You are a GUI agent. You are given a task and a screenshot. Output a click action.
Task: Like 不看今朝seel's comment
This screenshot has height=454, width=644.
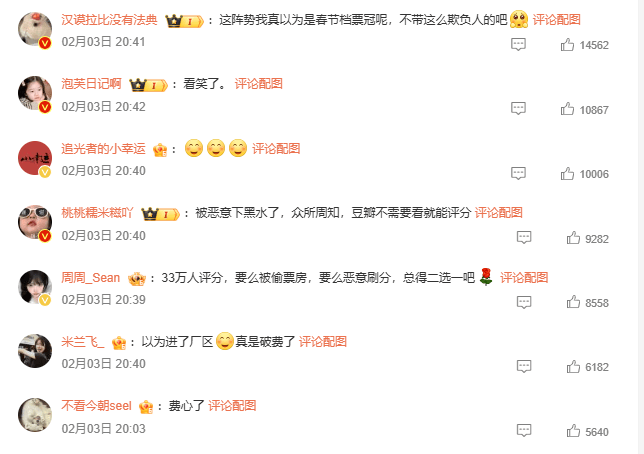pos(573,431)
